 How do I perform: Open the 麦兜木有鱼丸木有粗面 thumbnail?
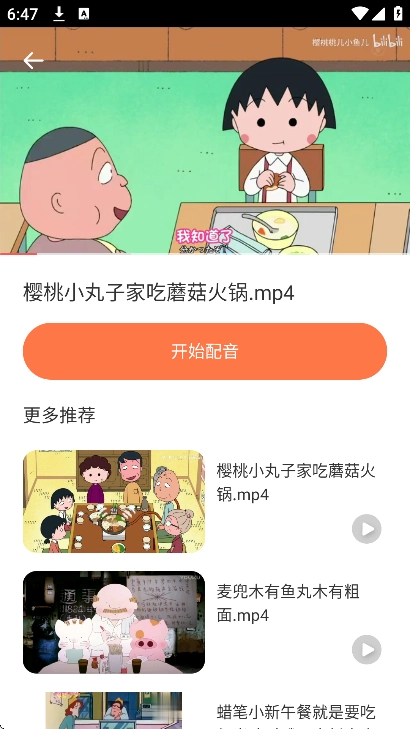pyautogui.click(x=114, y=622)
